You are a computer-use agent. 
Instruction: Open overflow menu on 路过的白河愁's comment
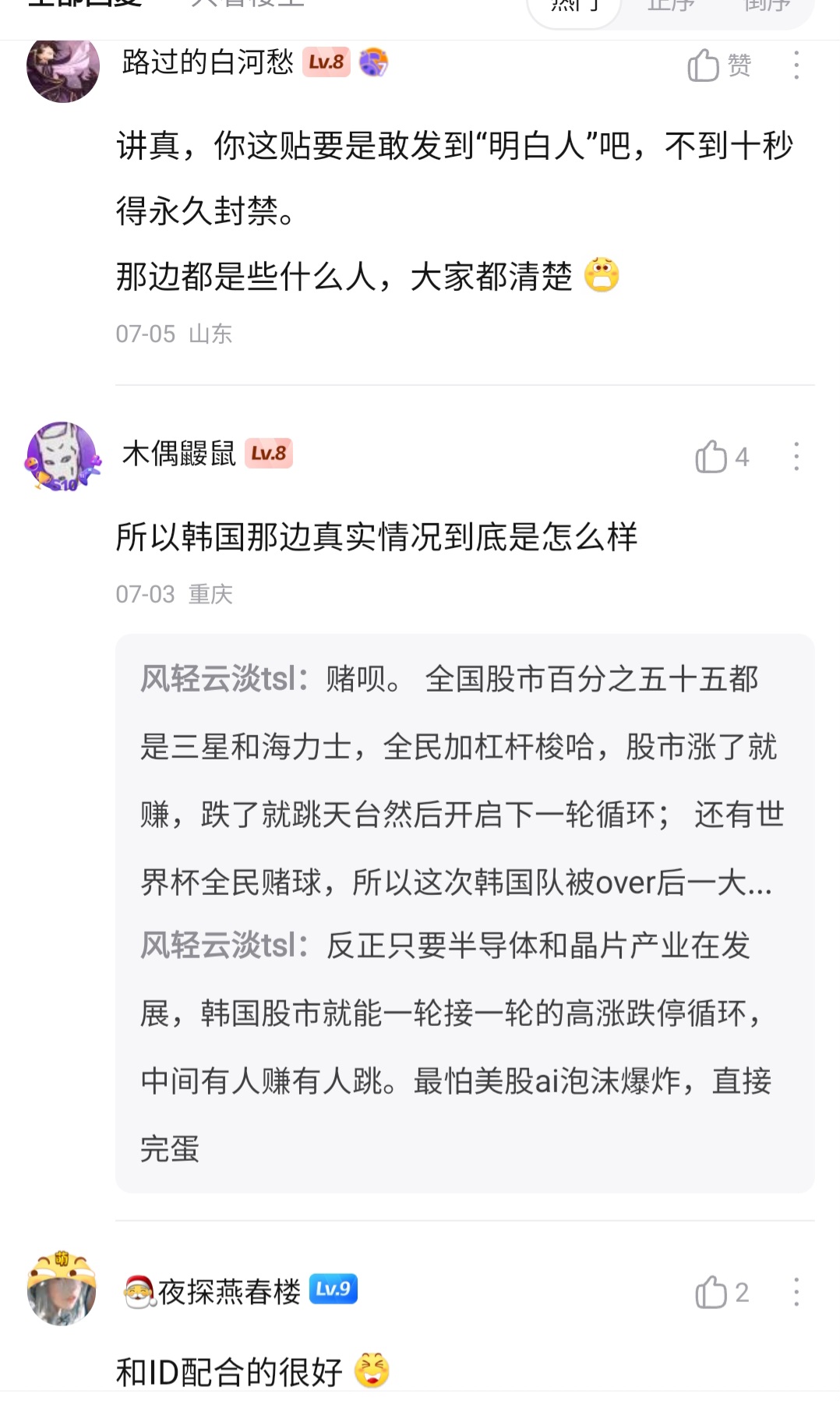(796, 65)
